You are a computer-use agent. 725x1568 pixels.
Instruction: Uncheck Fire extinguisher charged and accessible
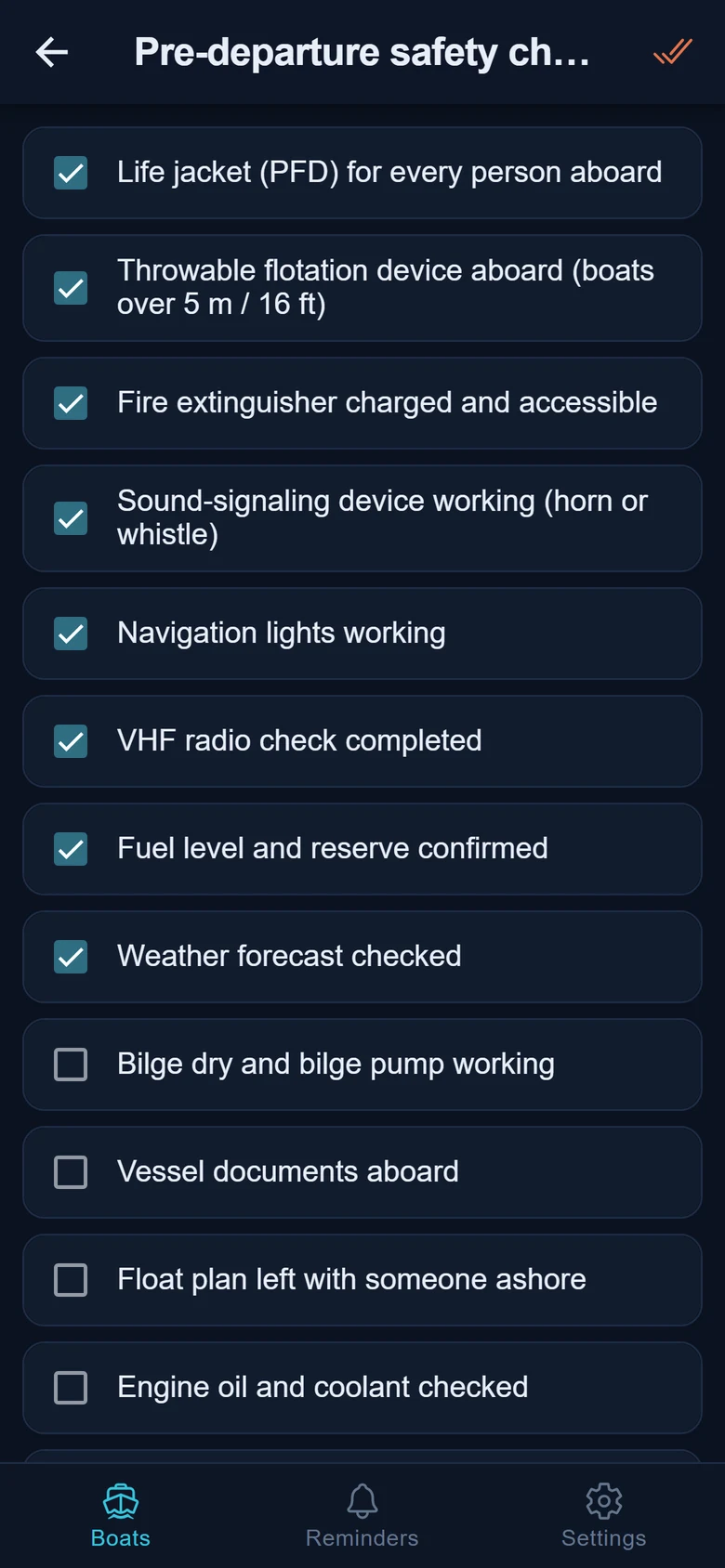pyautogui.click(x=71, y=403)
